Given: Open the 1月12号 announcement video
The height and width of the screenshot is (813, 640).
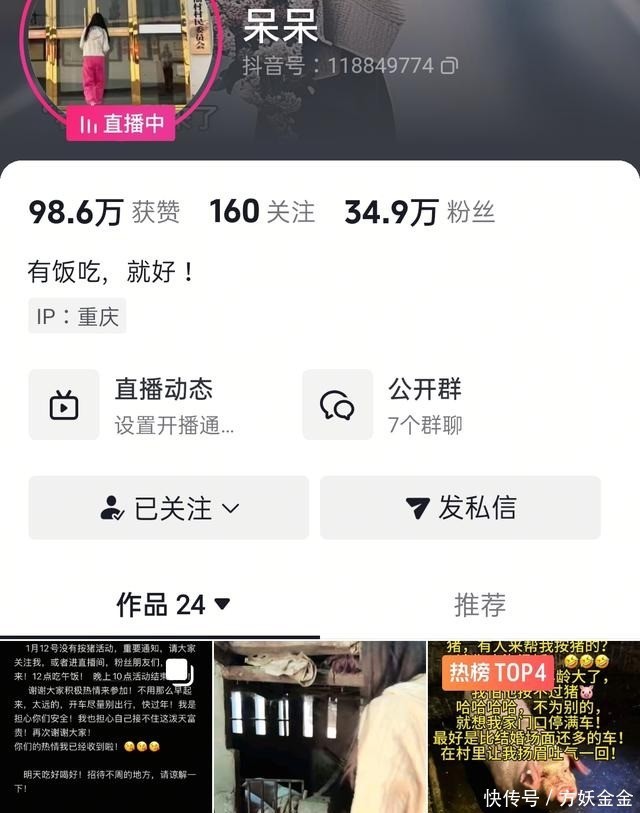Looking at the screenshot, I should click(106, 726).
